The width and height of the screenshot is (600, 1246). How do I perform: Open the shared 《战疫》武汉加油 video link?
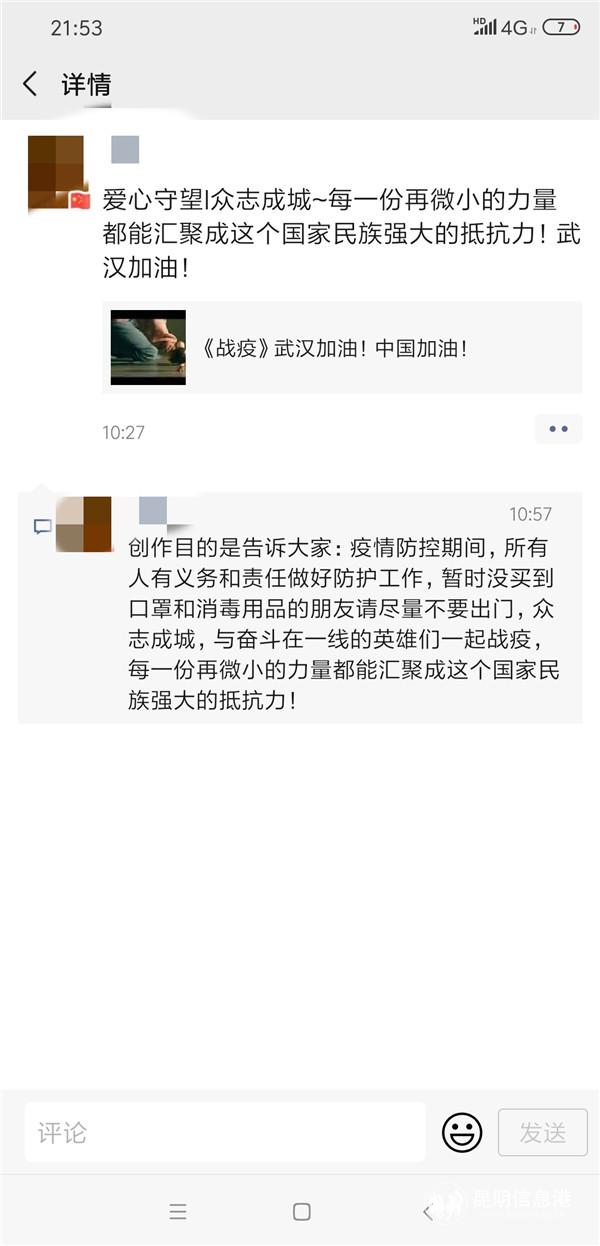click(x=342, y=348)
